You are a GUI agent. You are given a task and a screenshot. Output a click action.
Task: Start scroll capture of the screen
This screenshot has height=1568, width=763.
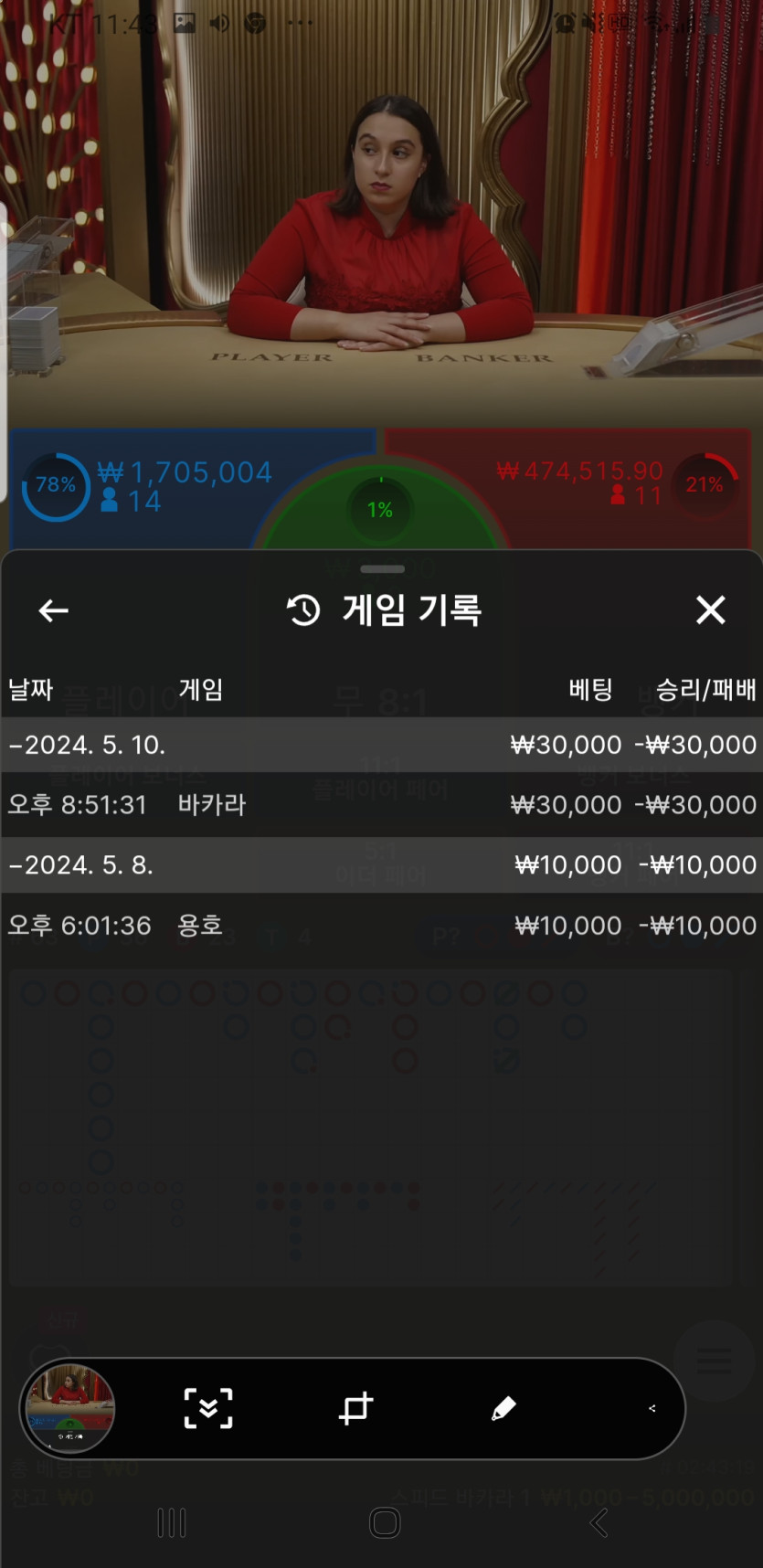pyautogui.click(x=208, y=1408)
